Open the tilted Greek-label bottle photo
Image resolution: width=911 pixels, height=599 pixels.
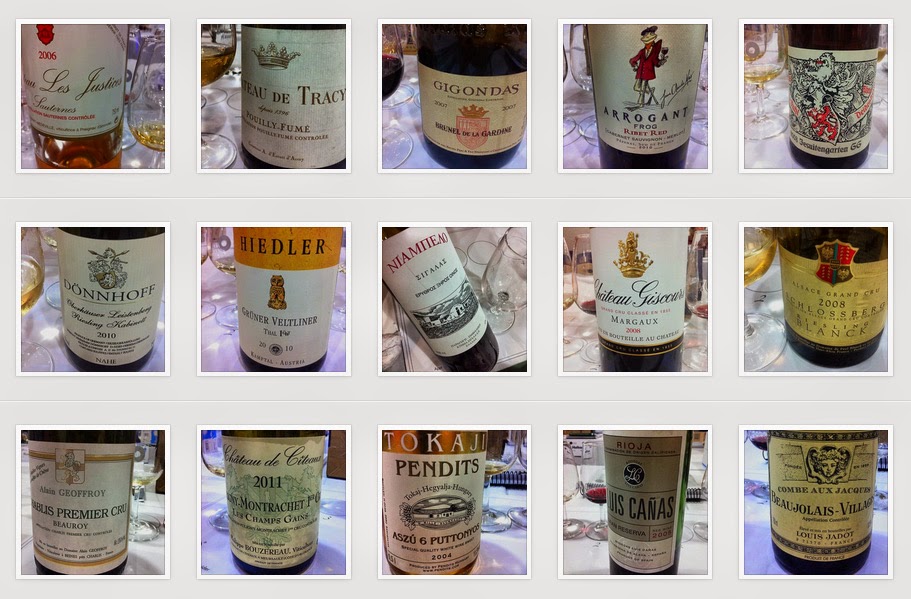pos(454,299)
